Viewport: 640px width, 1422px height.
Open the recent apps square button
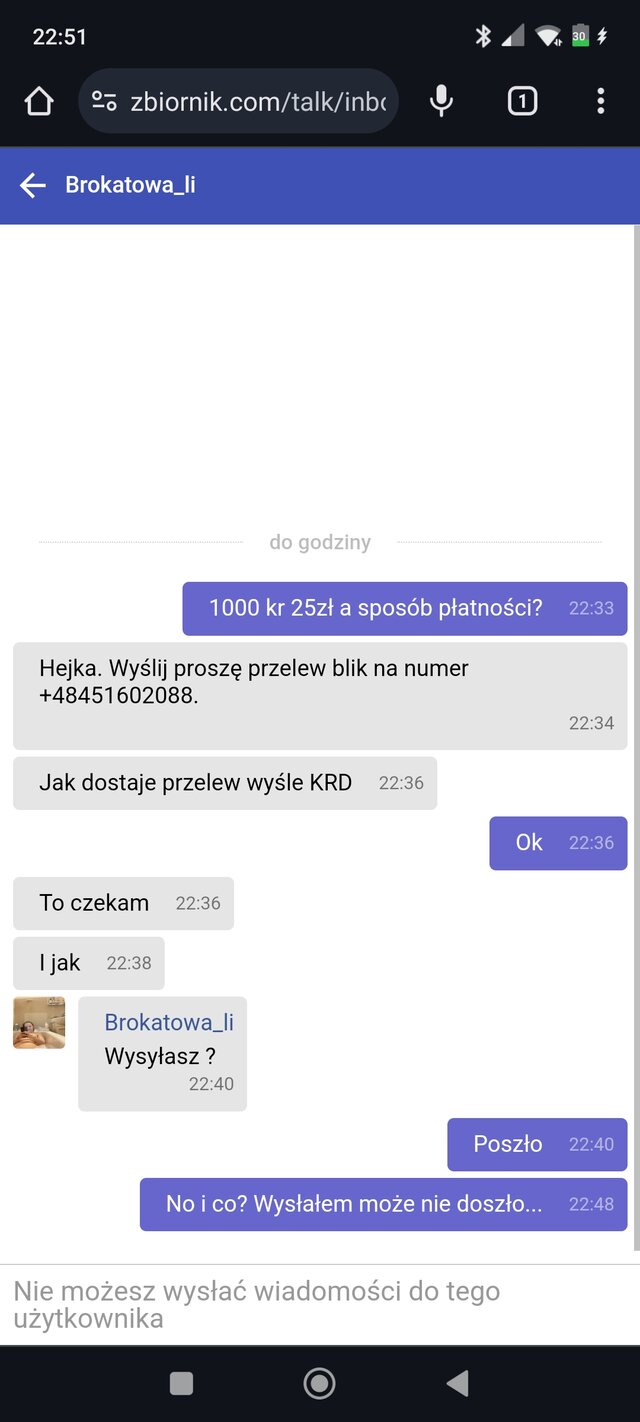click(x=182, y=1383)
